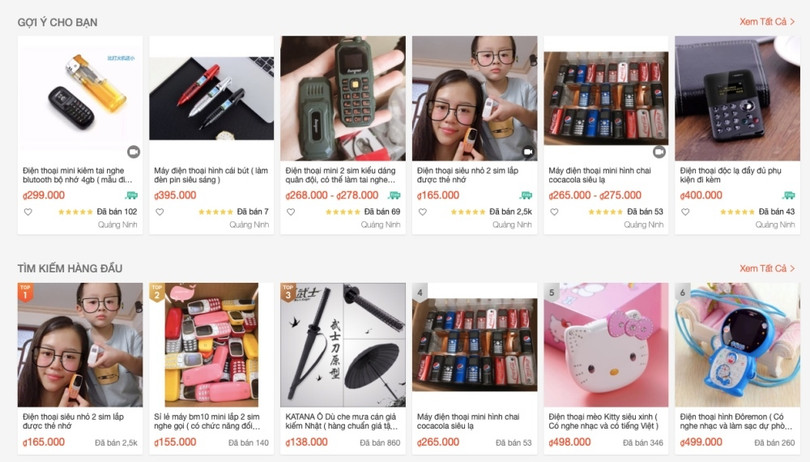Open Top 2 wholesale bm10 mini phone
810x462 pixels.
coord(211,345)
